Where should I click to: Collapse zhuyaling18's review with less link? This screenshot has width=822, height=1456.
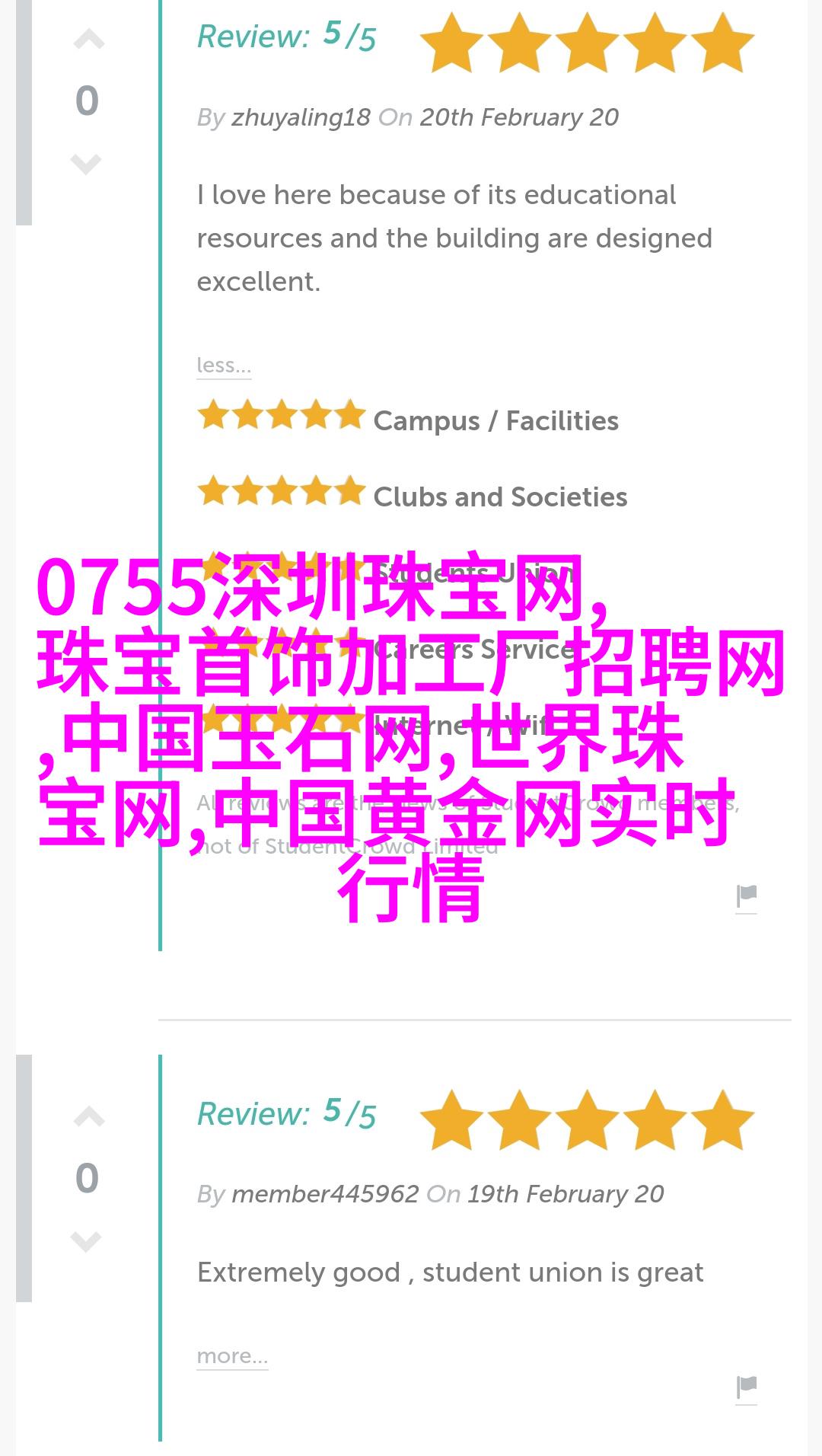pos(223,366)
